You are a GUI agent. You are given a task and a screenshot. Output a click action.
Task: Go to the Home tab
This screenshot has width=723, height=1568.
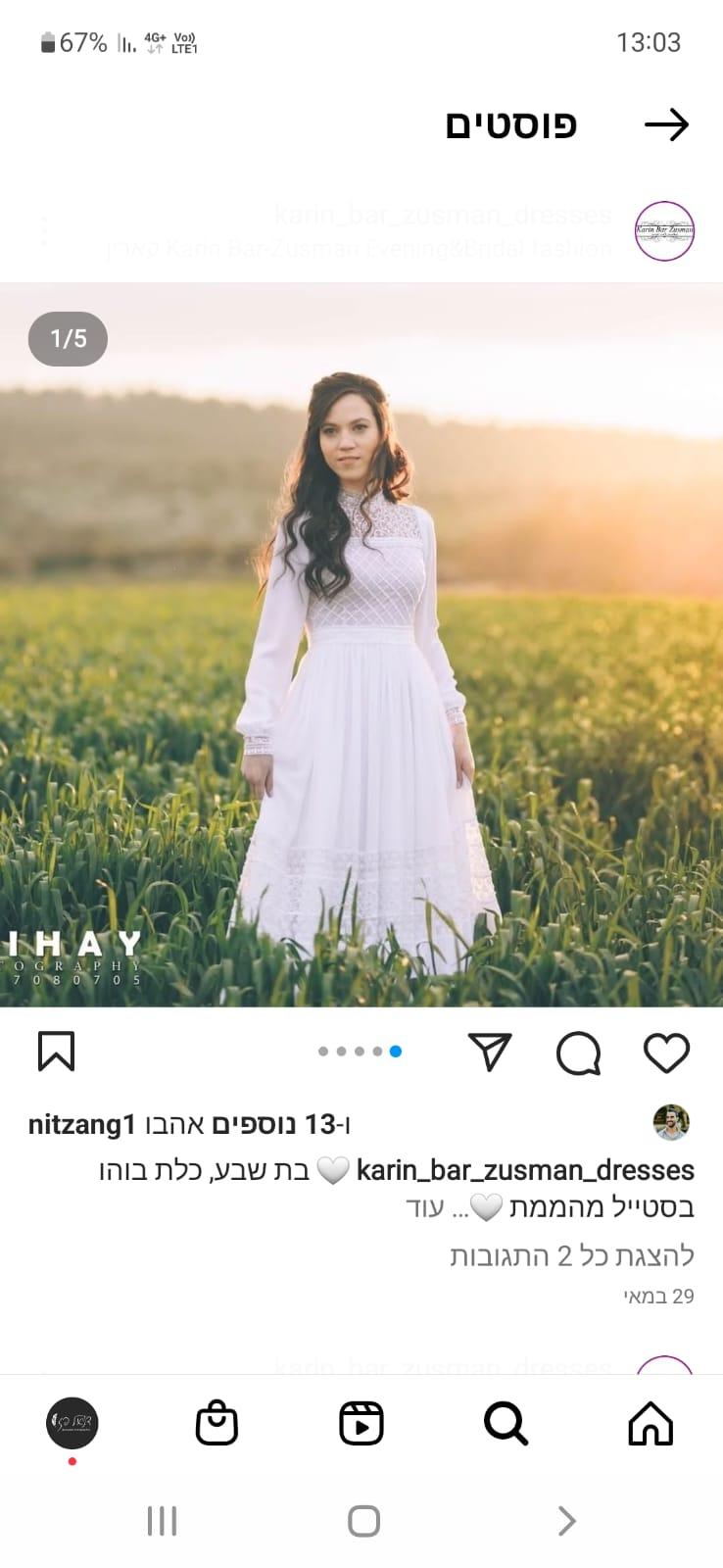point(651,1424)
